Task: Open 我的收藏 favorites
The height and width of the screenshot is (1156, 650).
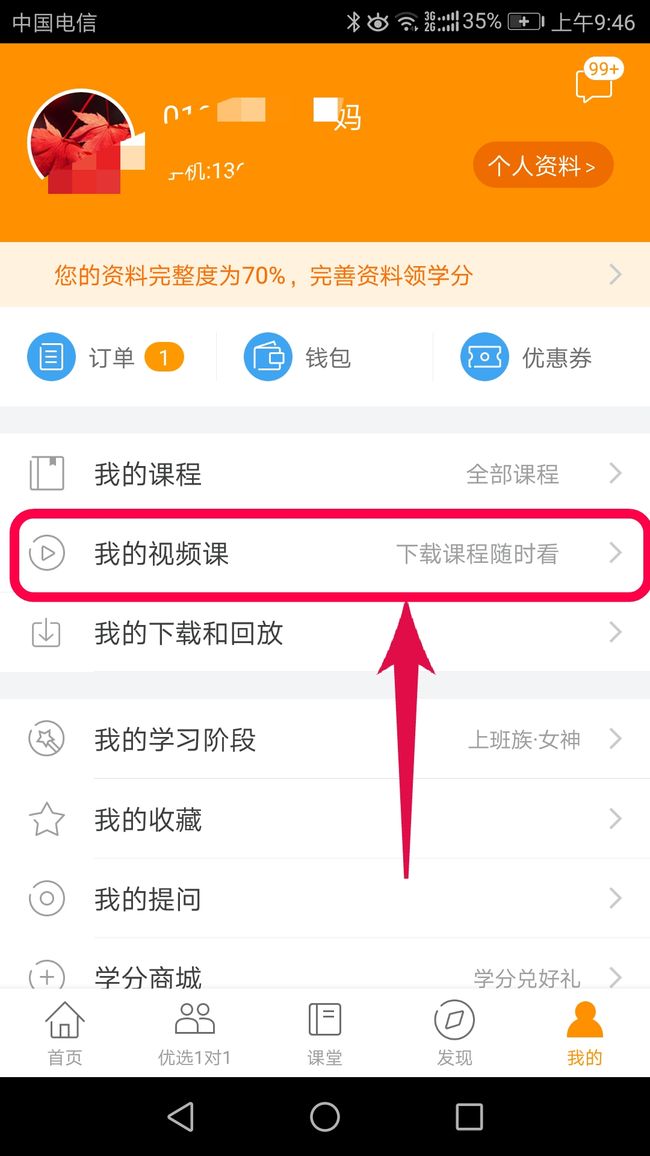Action: [x=325, y=819]
